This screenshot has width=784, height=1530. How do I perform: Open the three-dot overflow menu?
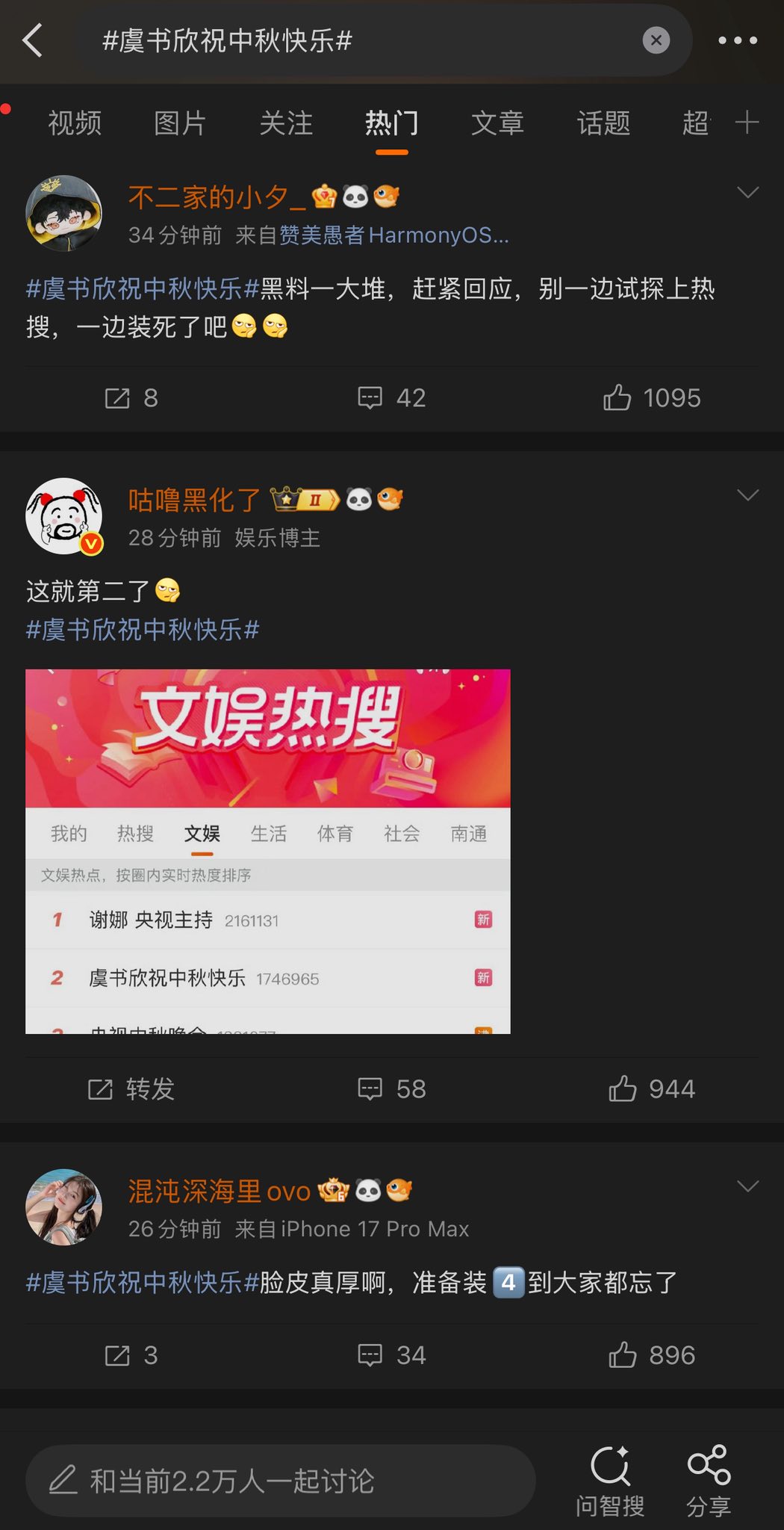point(737,40)
